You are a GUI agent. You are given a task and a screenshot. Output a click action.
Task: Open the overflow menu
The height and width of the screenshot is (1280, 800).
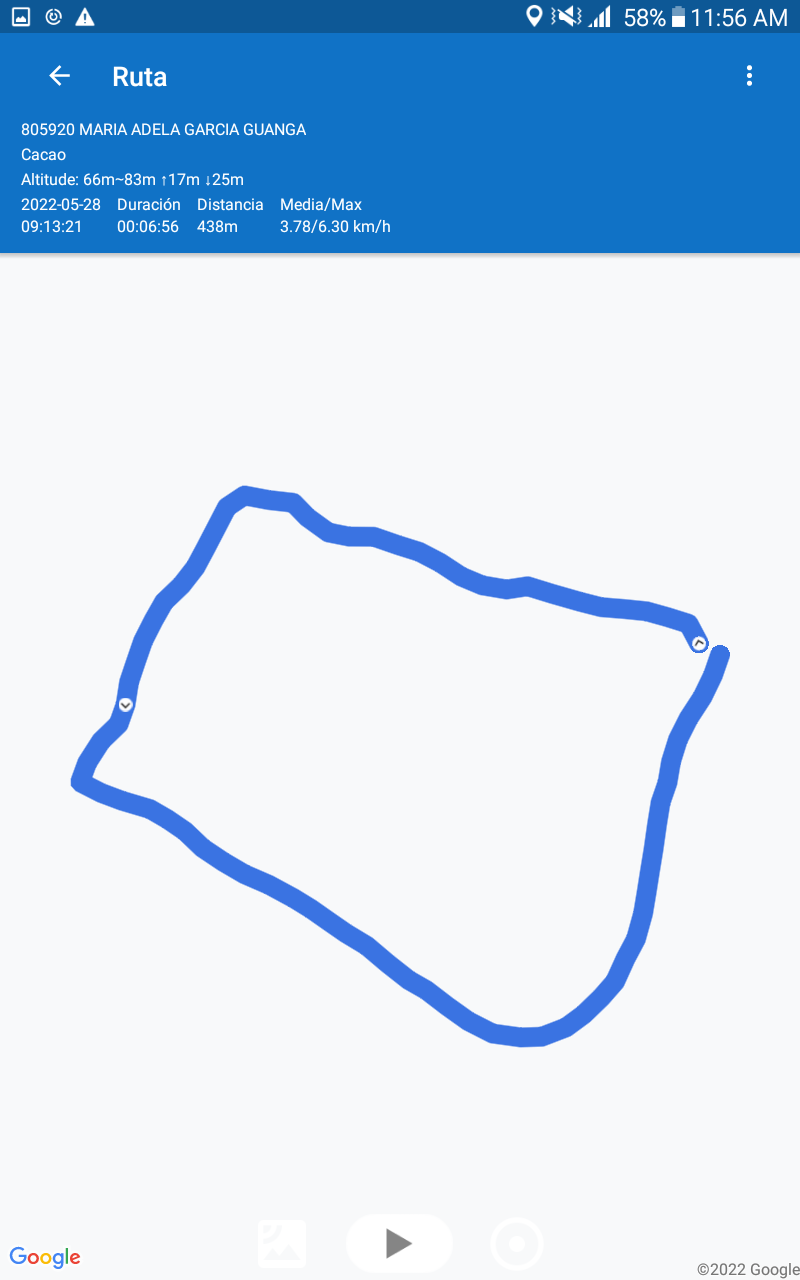coord(749,76)
